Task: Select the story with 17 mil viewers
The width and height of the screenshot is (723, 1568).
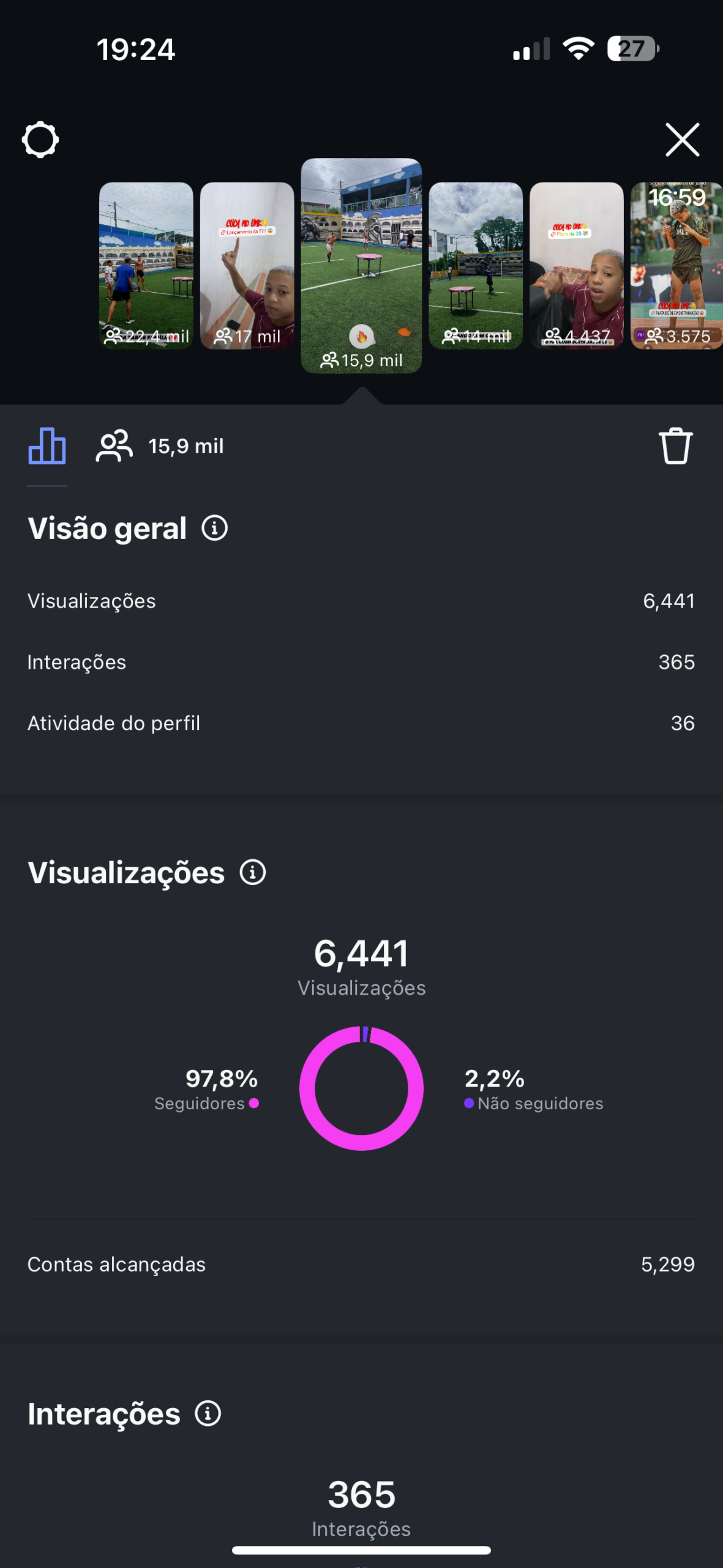Action: click(247, 265)
